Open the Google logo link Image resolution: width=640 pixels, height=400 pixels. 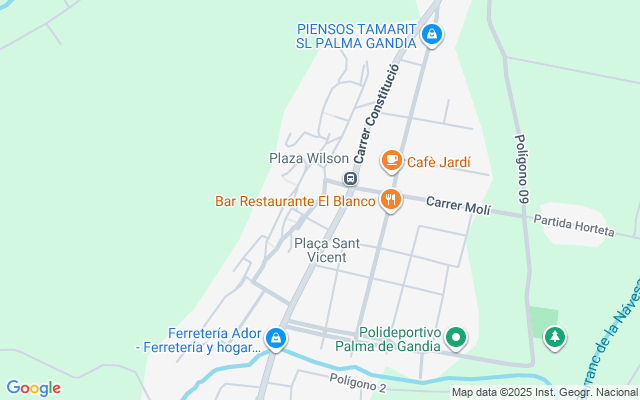[x=34, y=388]
